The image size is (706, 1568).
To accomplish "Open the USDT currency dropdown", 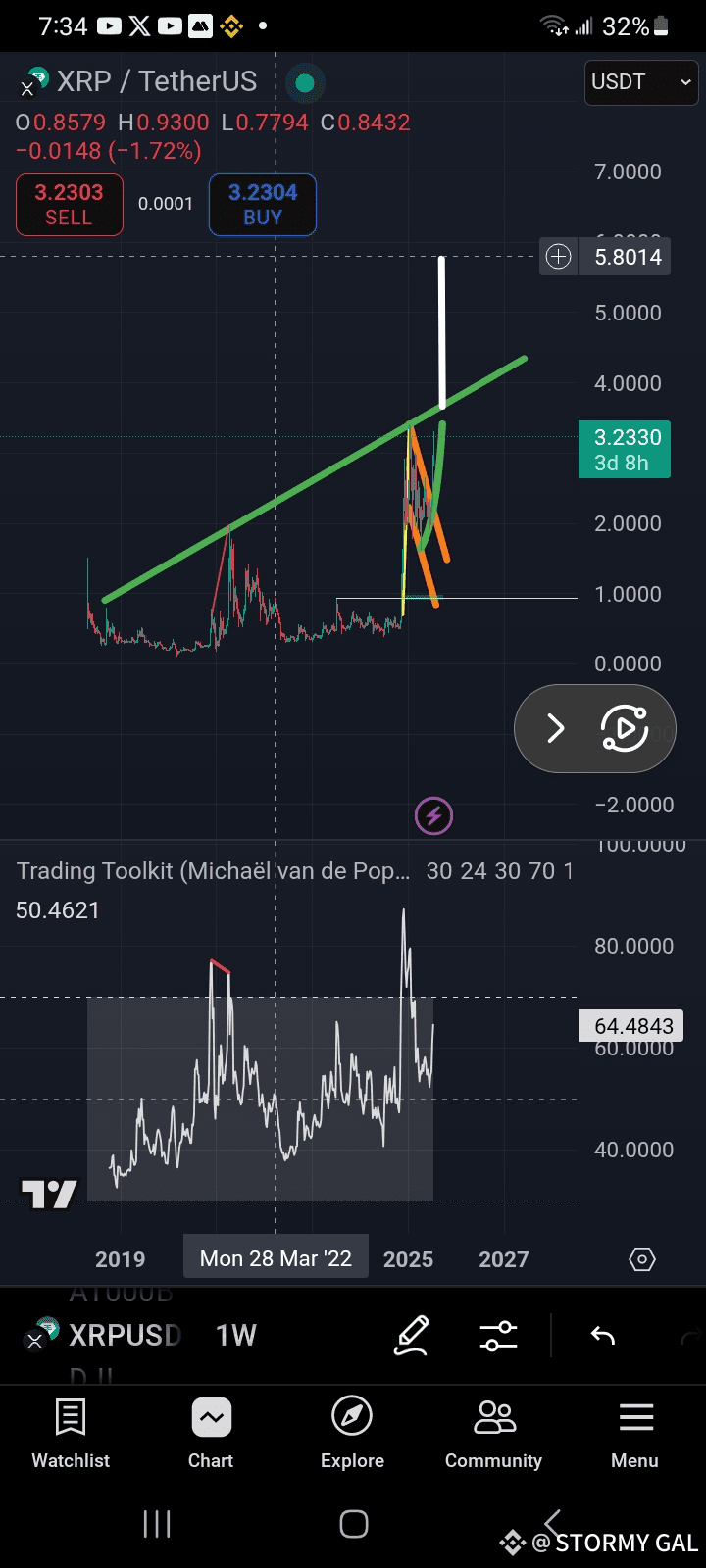I will point(641,82).
